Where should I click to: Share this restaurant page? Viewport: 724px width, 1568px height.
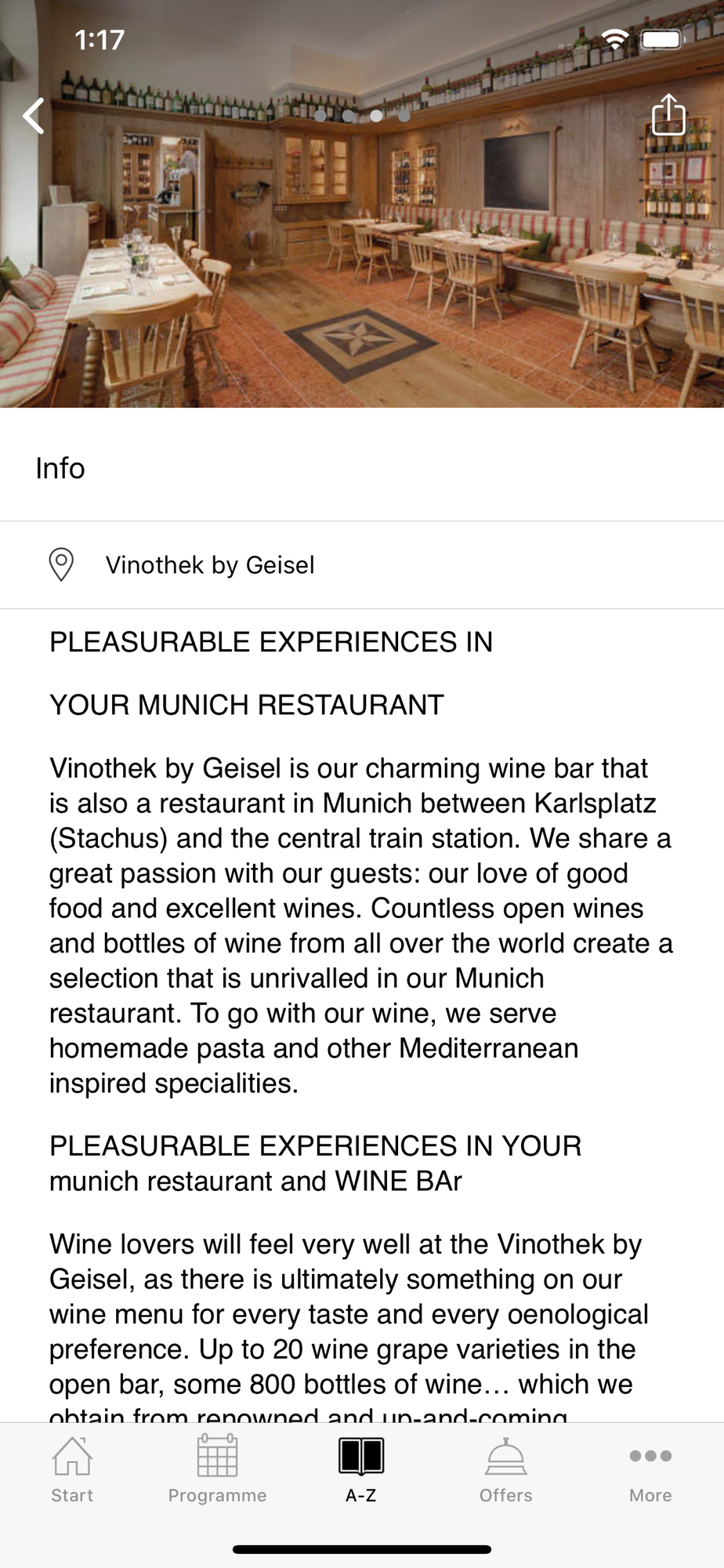coord(668,115)
